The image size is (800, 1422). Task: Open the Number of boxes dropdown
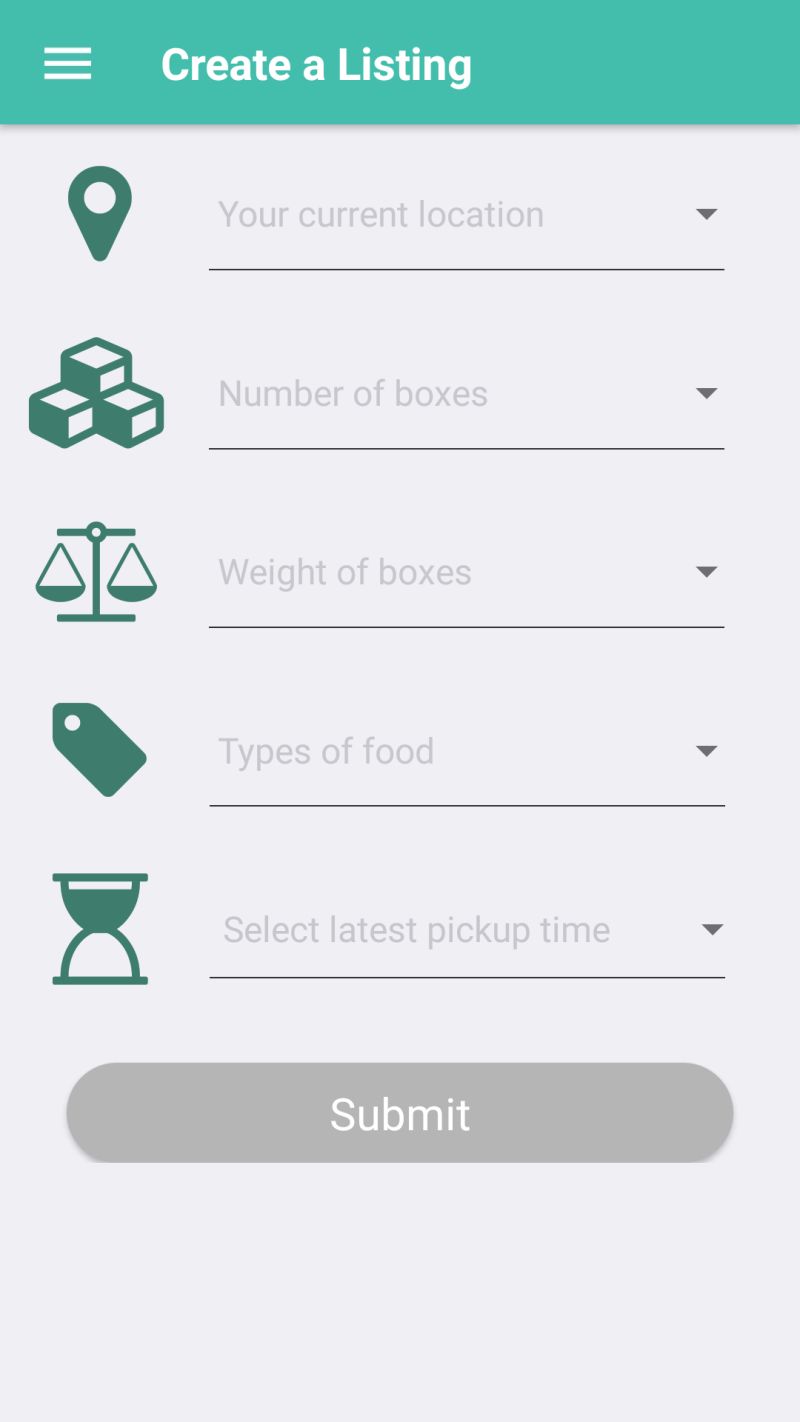[466, 394]
